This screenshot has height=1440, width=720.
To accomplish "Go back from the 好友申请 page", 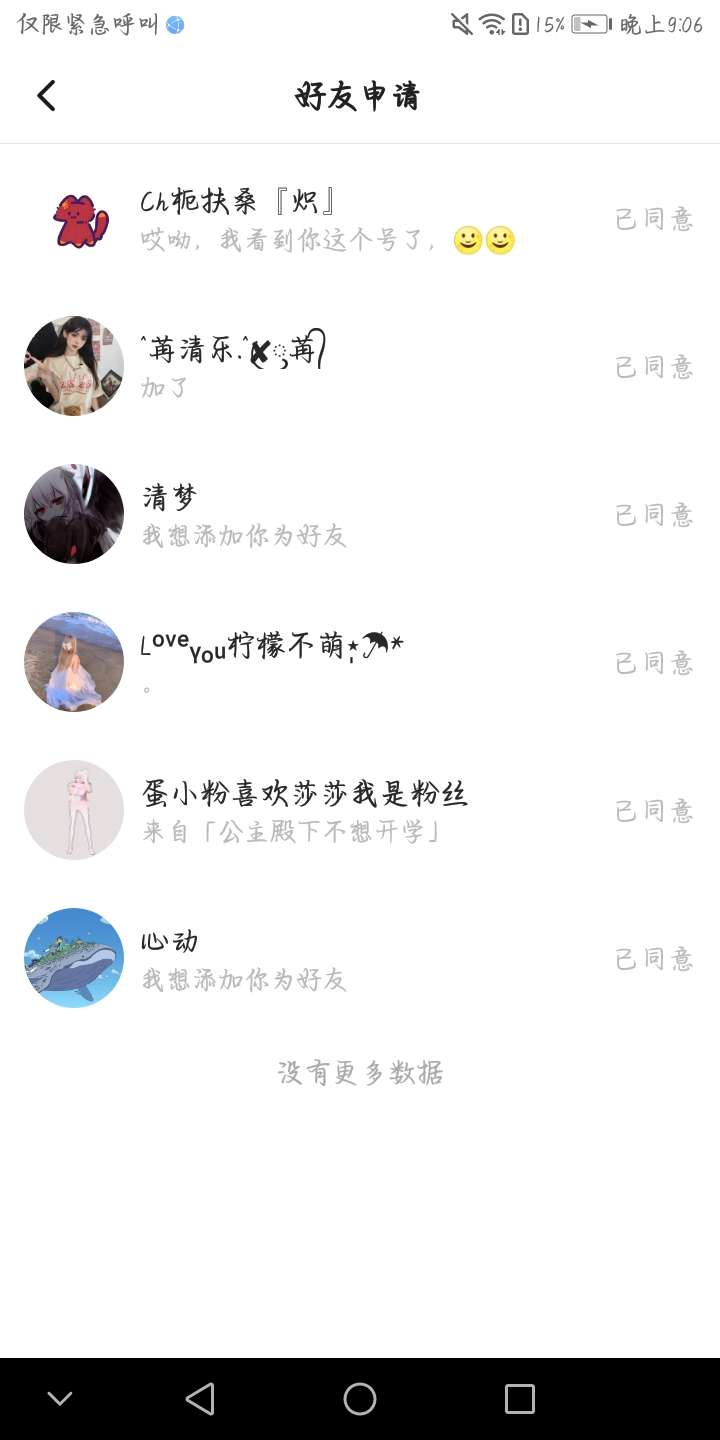I will tap(46, 96).
